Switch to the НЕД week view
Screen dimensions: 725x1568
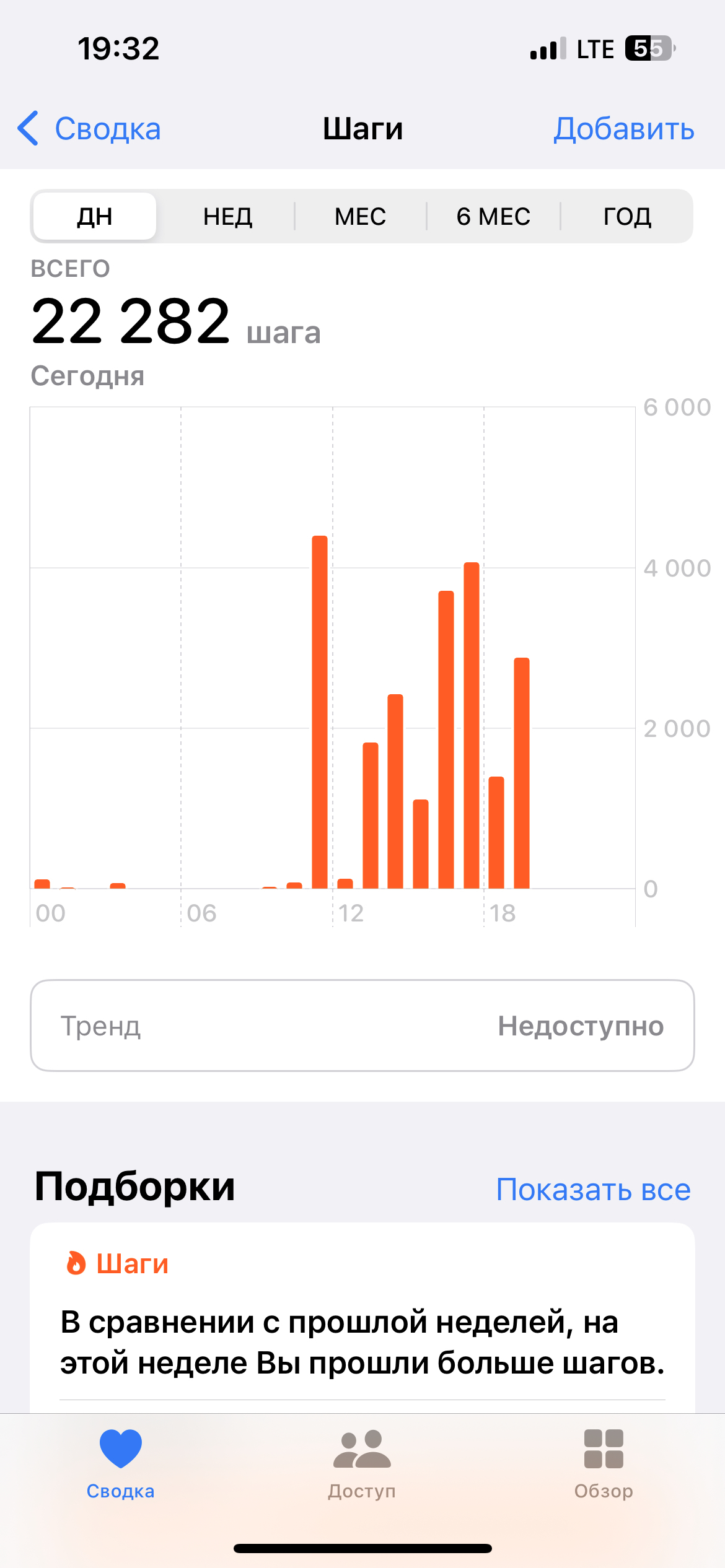(227, 217)
